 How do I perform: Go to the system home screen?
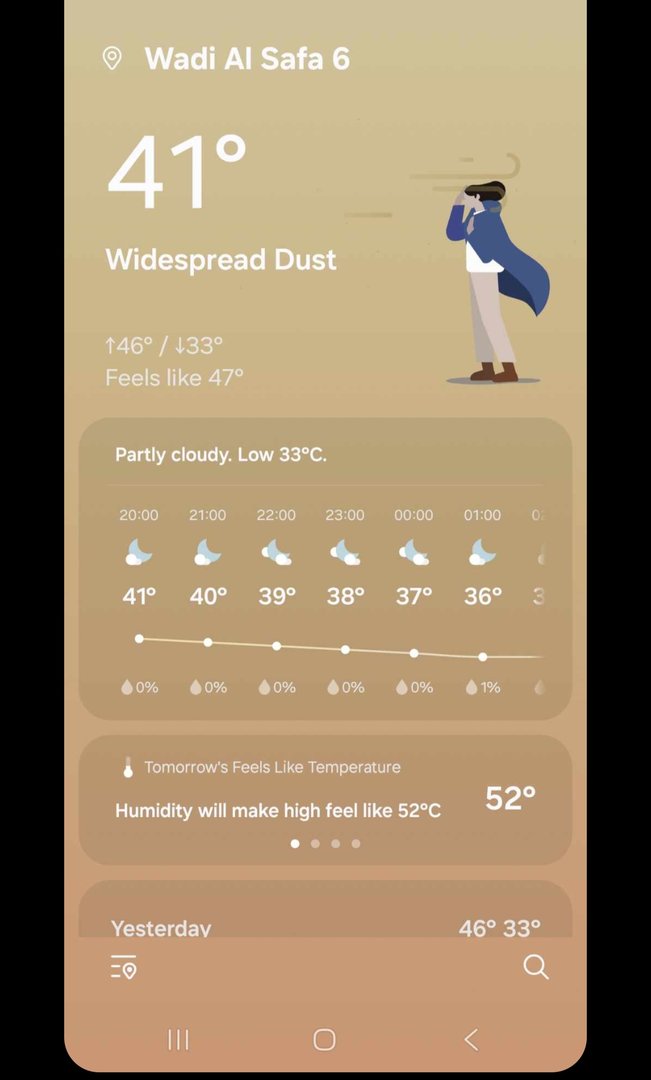324,1039
